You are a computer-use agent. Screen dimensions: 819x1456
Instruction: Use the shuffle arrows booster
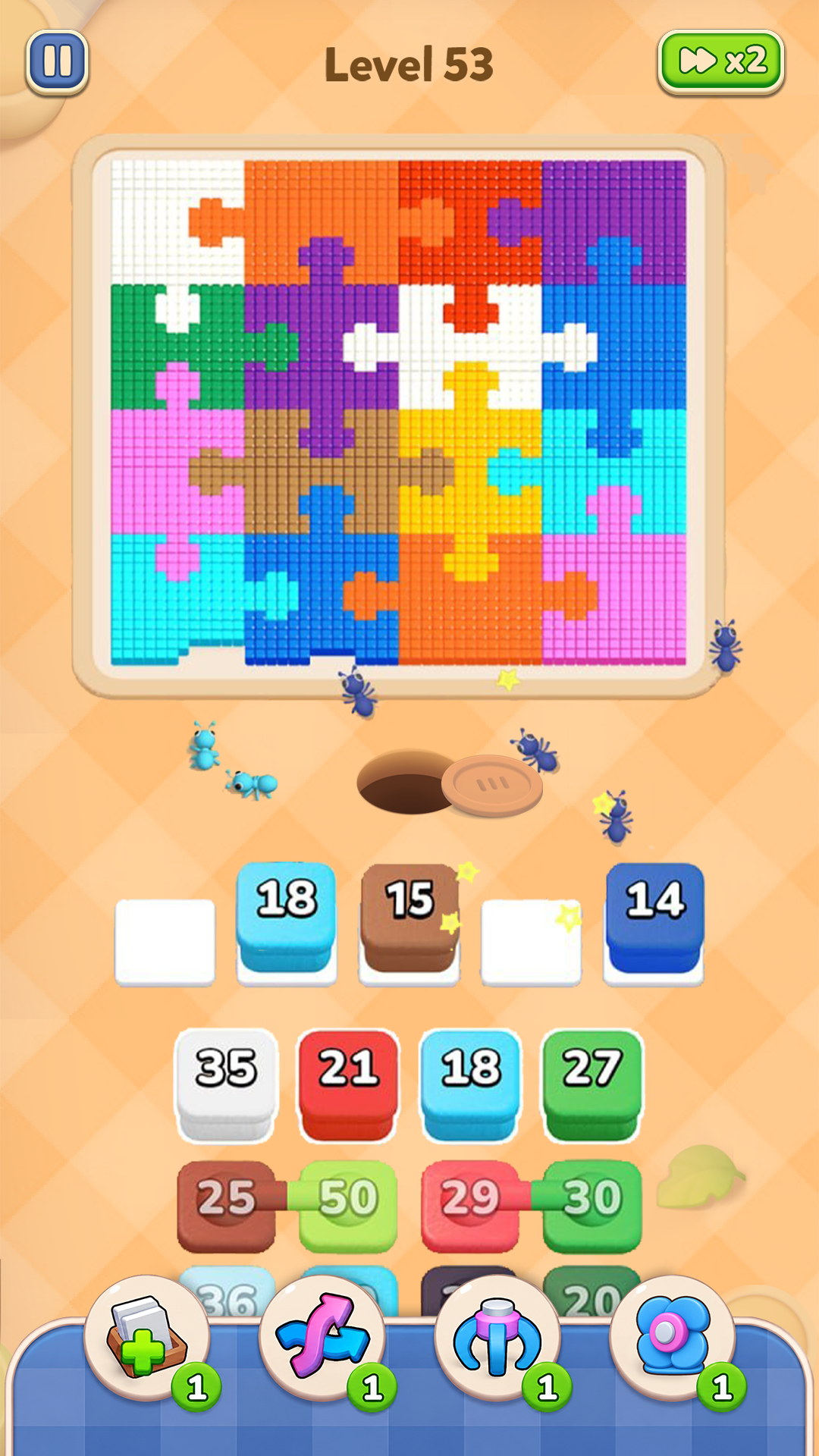coord(322,1338)
